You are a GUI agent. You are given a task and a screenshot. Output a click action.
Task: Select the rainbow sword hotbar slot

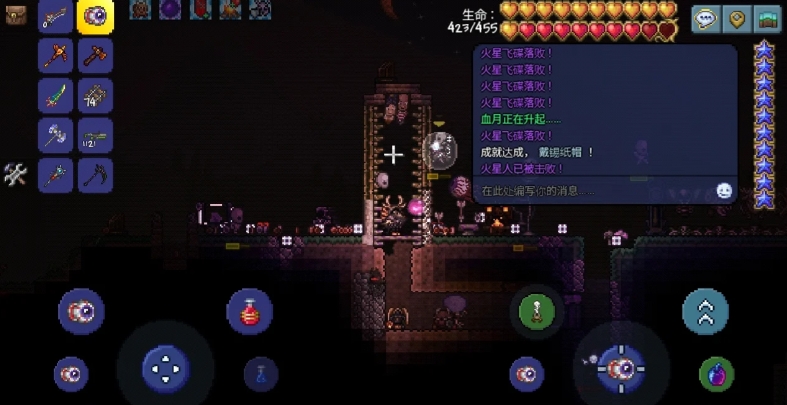coord(56,95)
